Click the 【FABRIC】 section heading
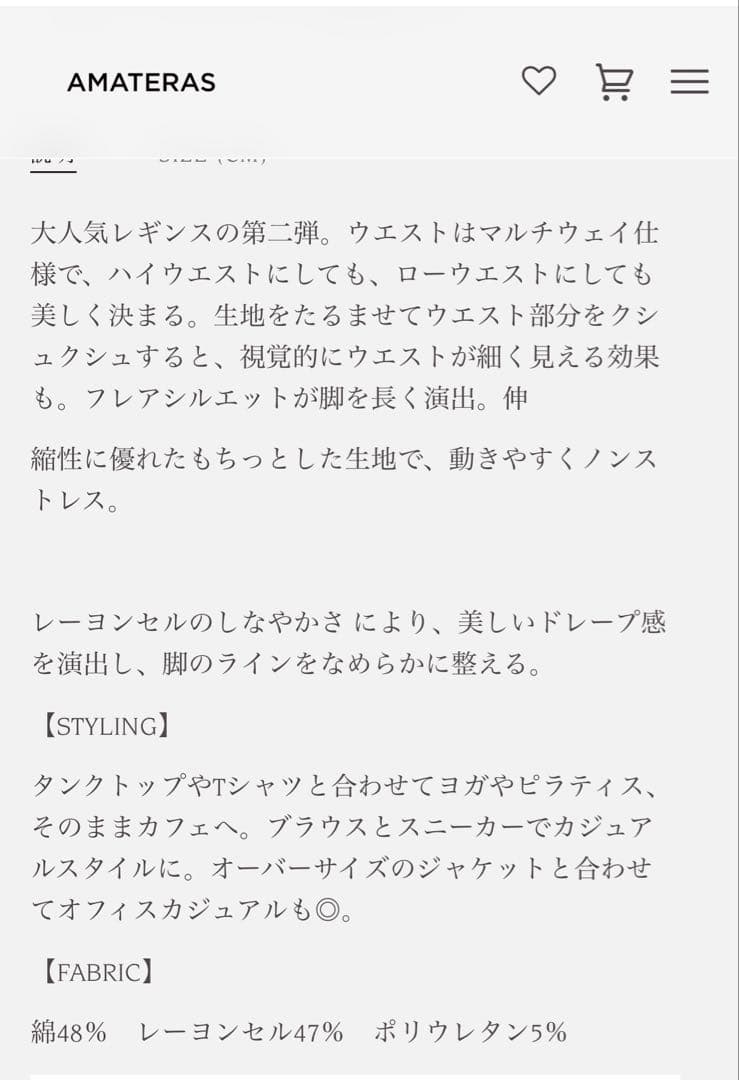Image resolution: width=739 pixels, height=1080 pixels. [x=96, y=970]
